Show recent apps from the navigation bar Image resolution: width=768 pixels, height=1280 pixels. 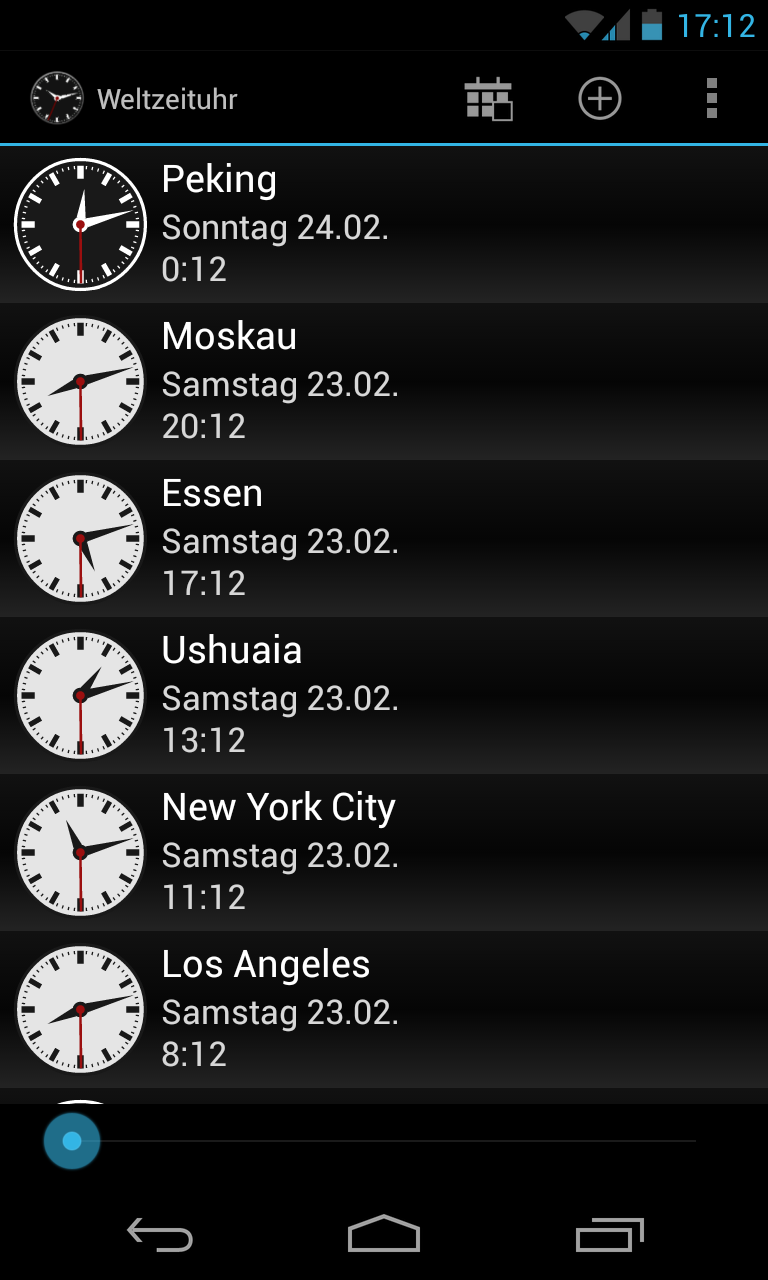[610, 1235]
